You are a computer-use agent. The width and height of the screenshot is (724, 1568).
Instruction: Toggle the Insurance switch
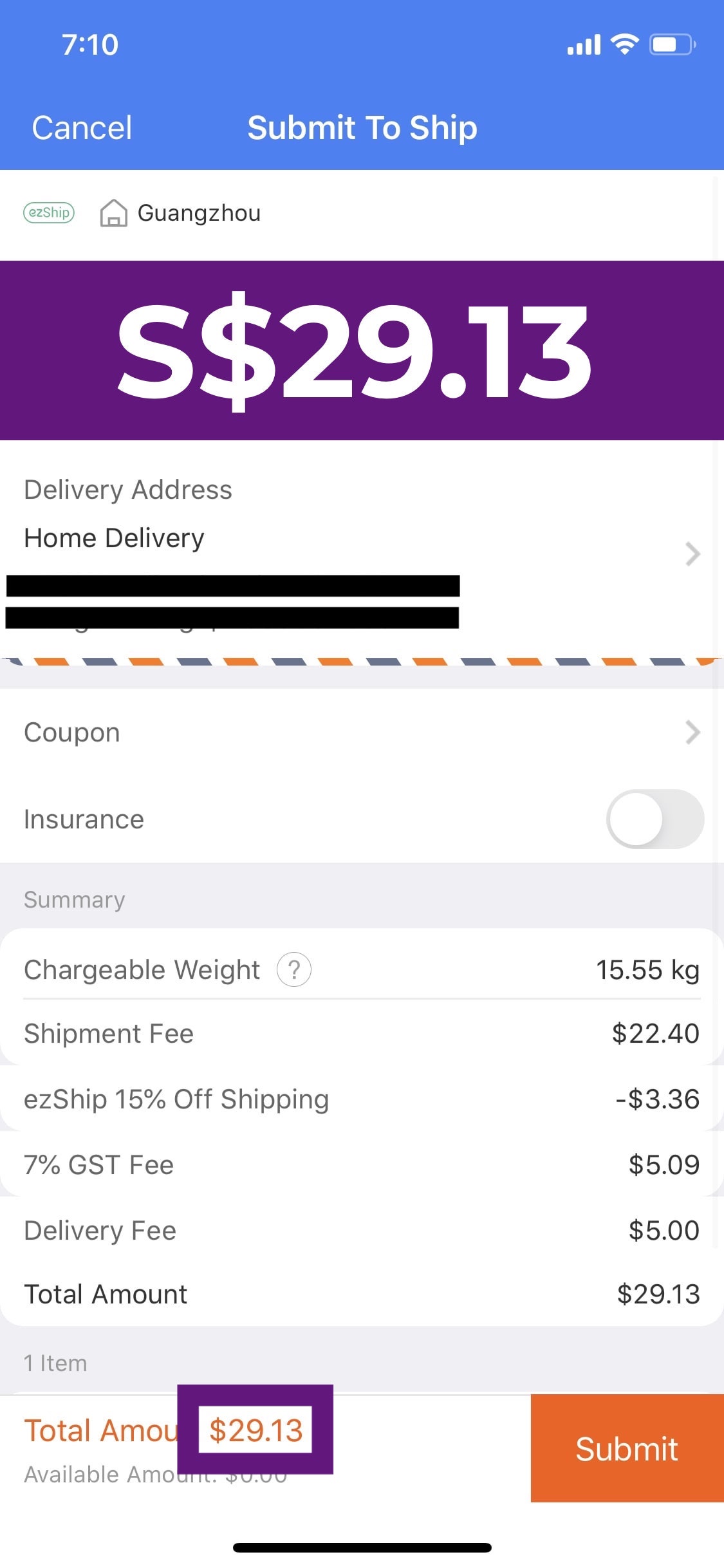(654, 819)
